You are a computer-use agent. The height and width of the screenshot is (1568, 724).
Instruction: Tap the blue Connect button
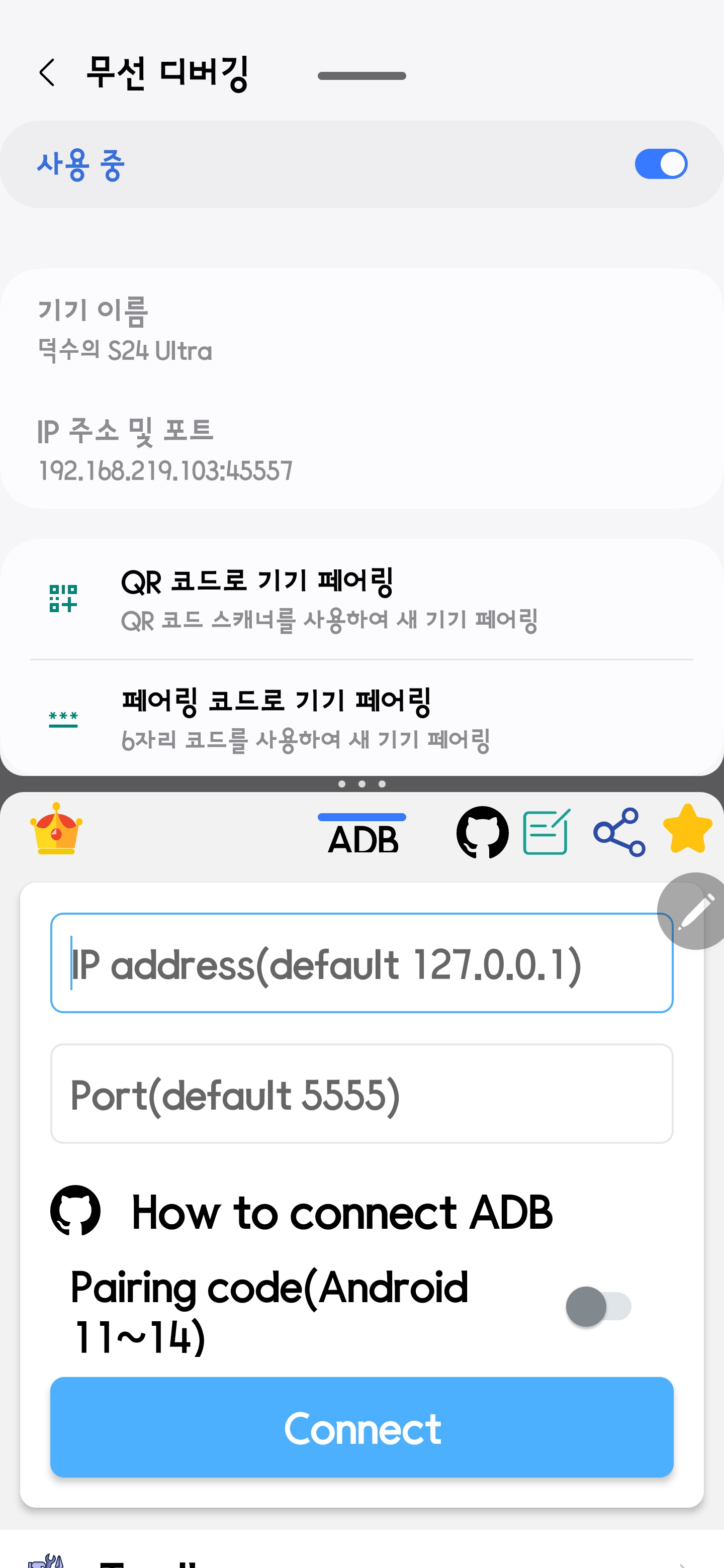click(x=361, y=1427)
